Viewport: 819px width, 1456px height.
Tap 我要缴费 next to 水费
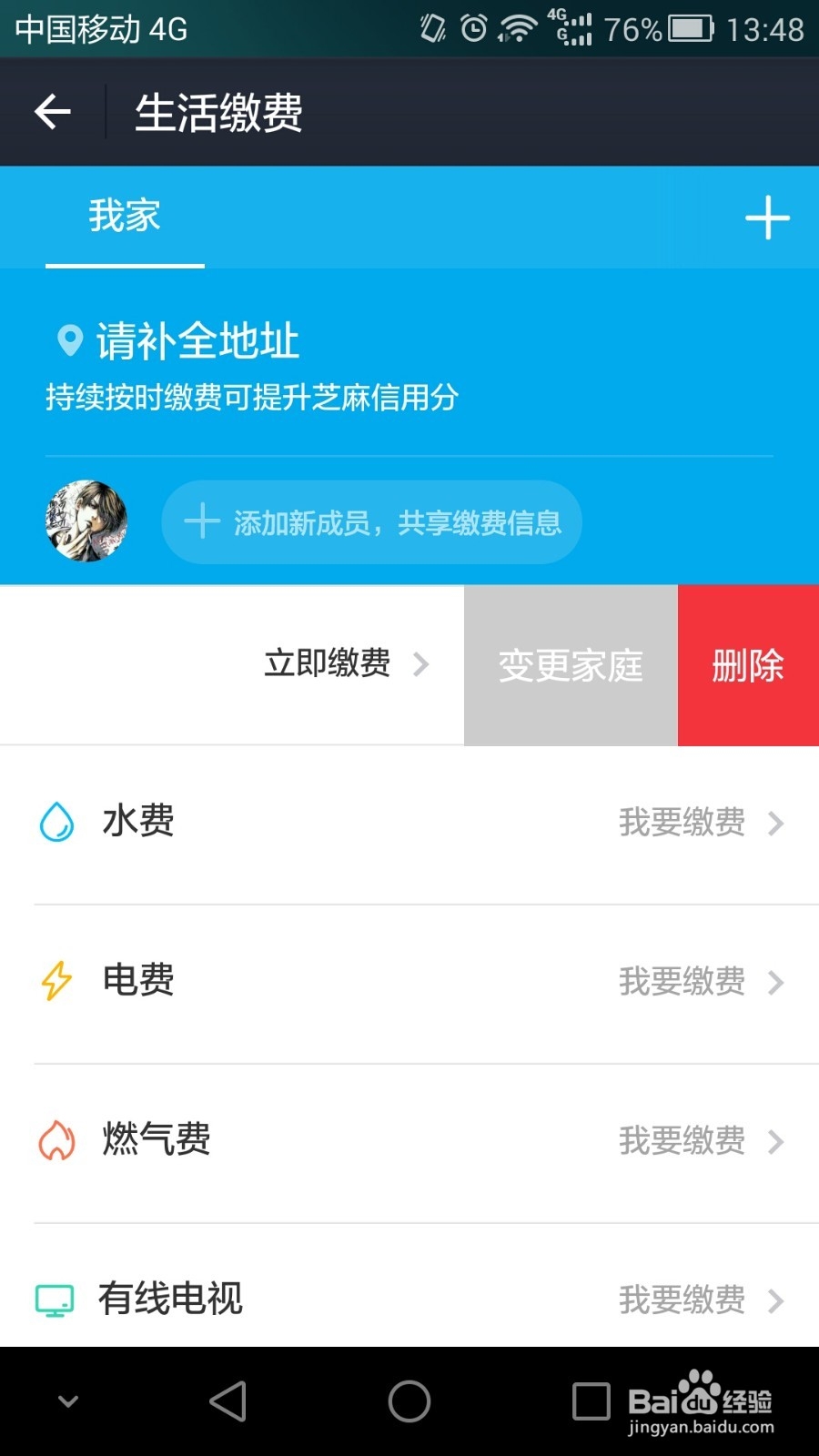coord(683,822)
